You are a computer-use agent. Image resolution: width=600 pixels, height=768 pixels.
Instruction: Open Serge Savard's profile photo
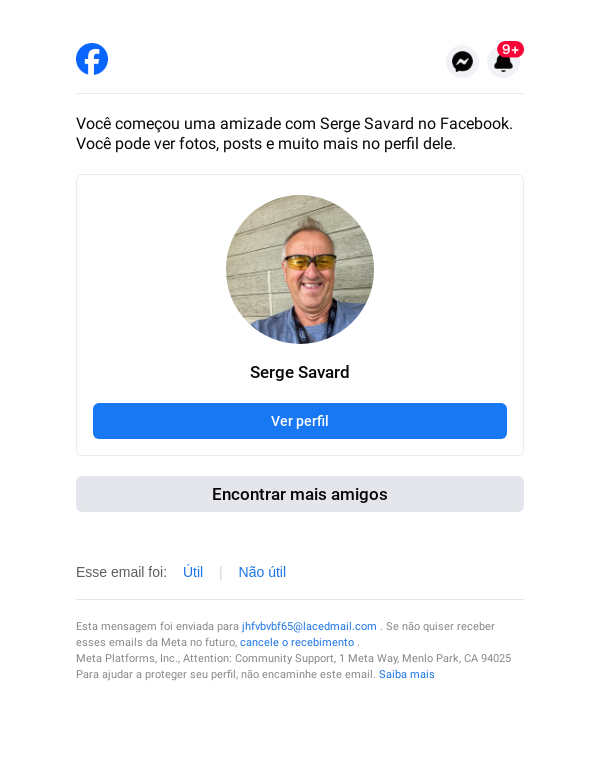(x=300, y=269)
